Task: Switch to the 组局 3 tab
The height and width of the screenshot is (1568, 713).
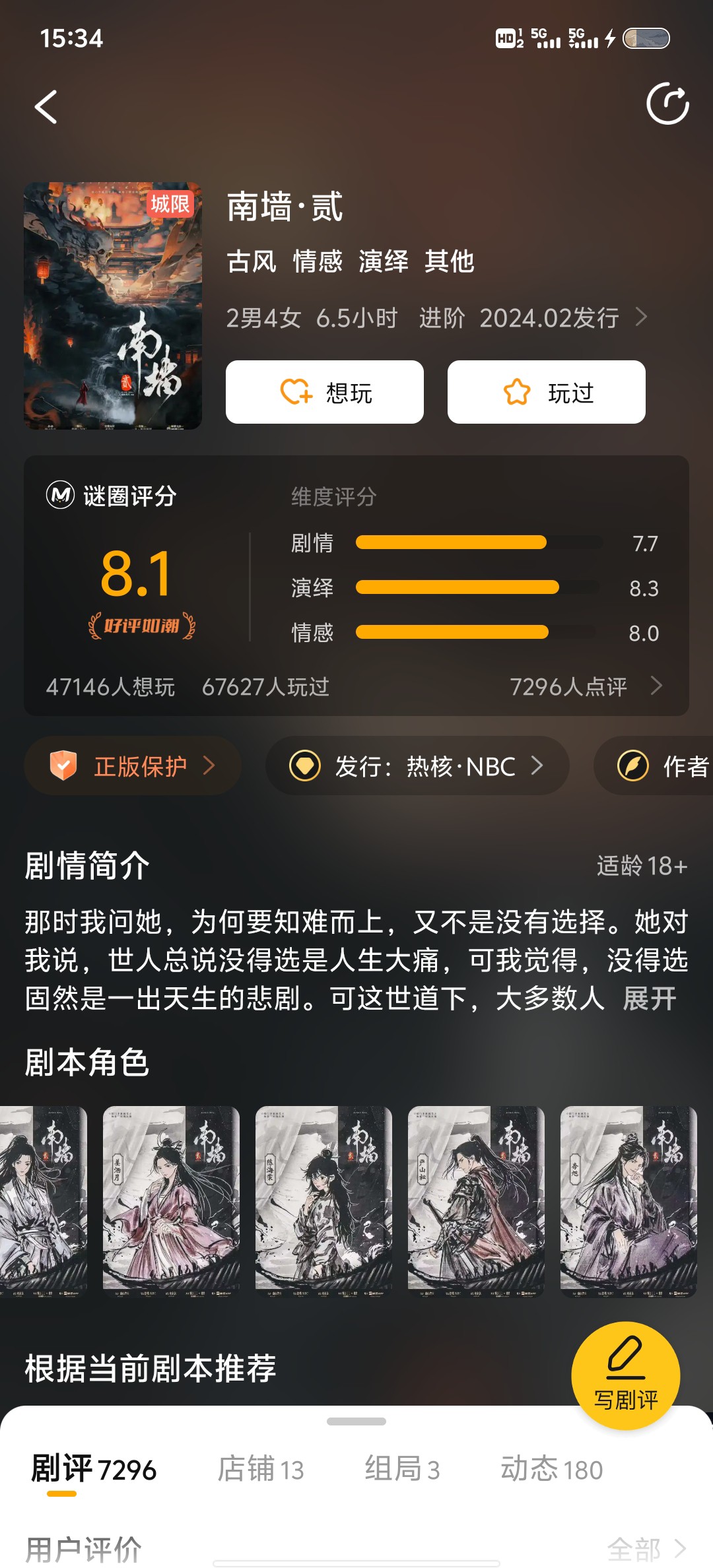Action: pos(402,1469)
